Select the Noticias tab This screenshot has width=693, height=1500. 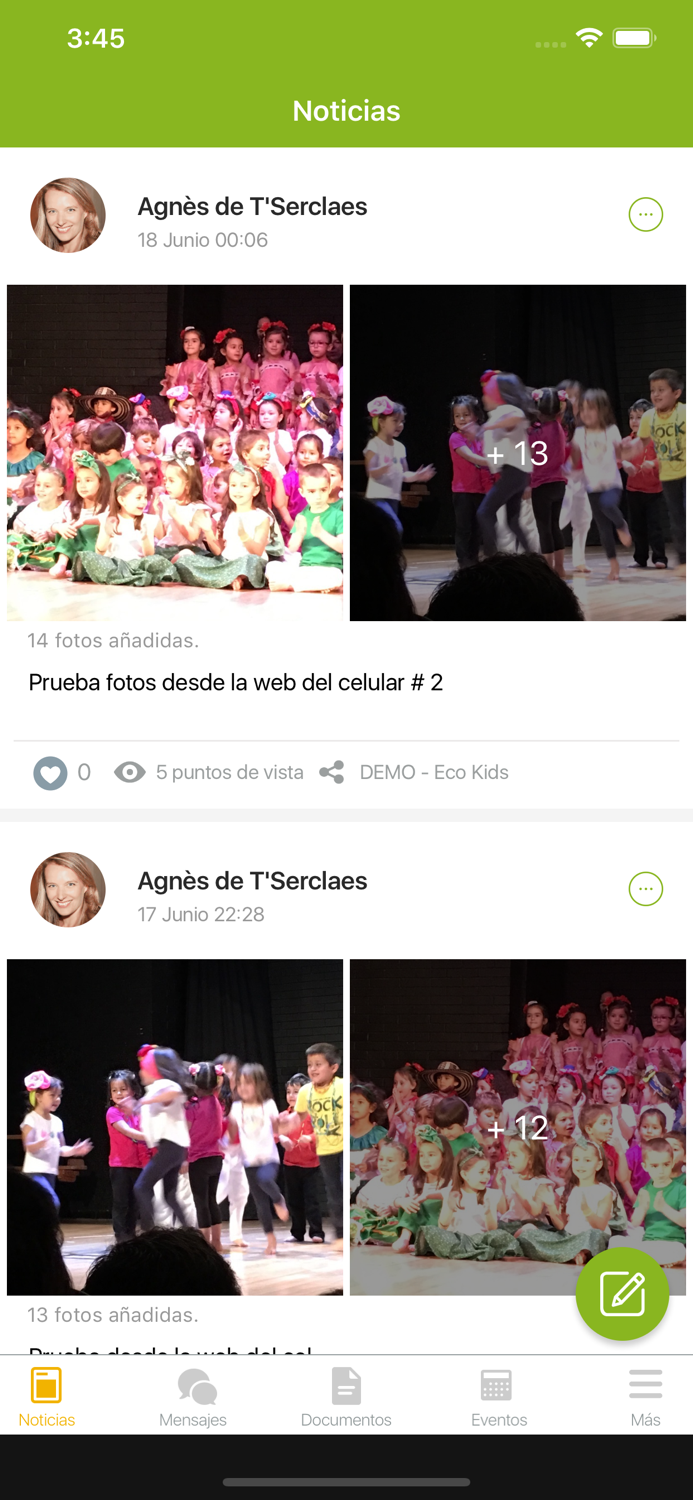(47, 1397)
